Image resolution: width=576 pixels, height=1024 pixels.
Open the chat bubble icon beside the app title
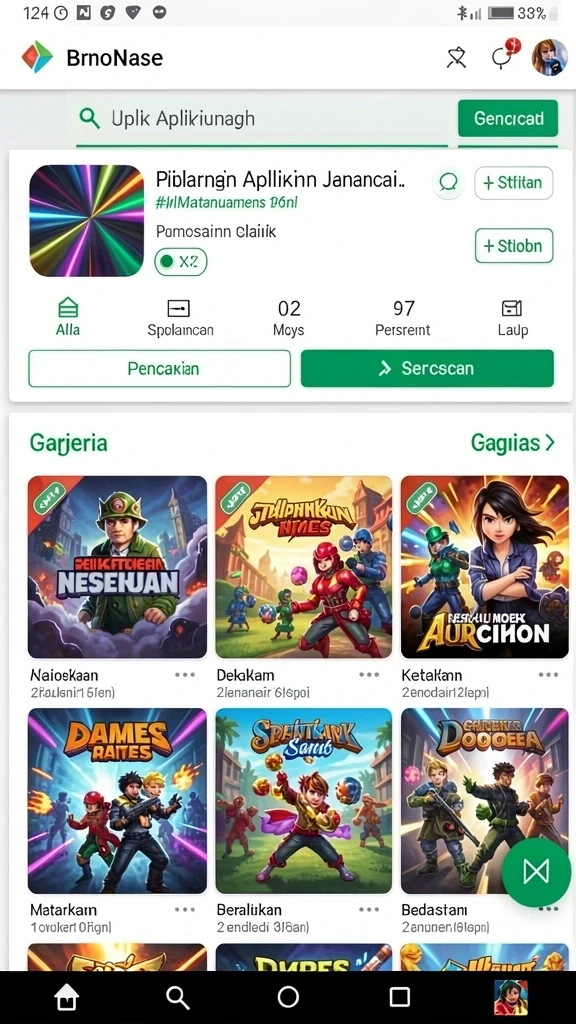pyautogui.click(x=448, y=183)
